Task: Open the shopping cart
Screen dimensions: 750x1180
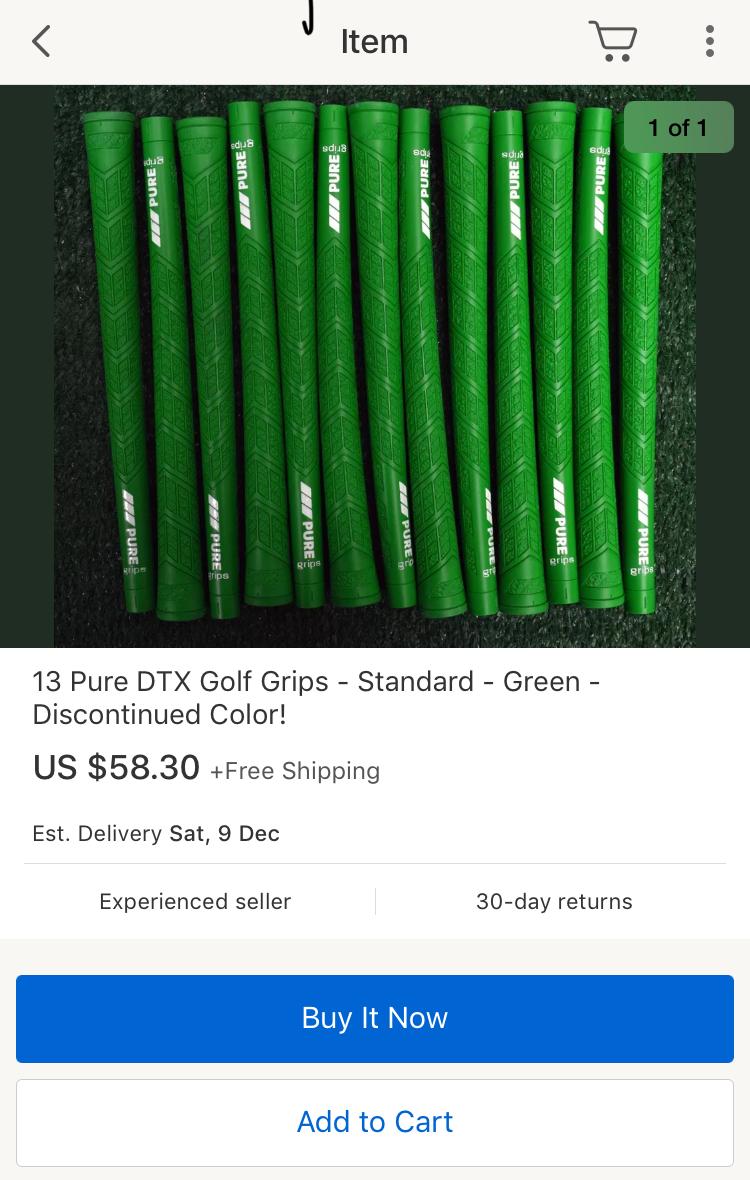Action: (x=612, y=42)
